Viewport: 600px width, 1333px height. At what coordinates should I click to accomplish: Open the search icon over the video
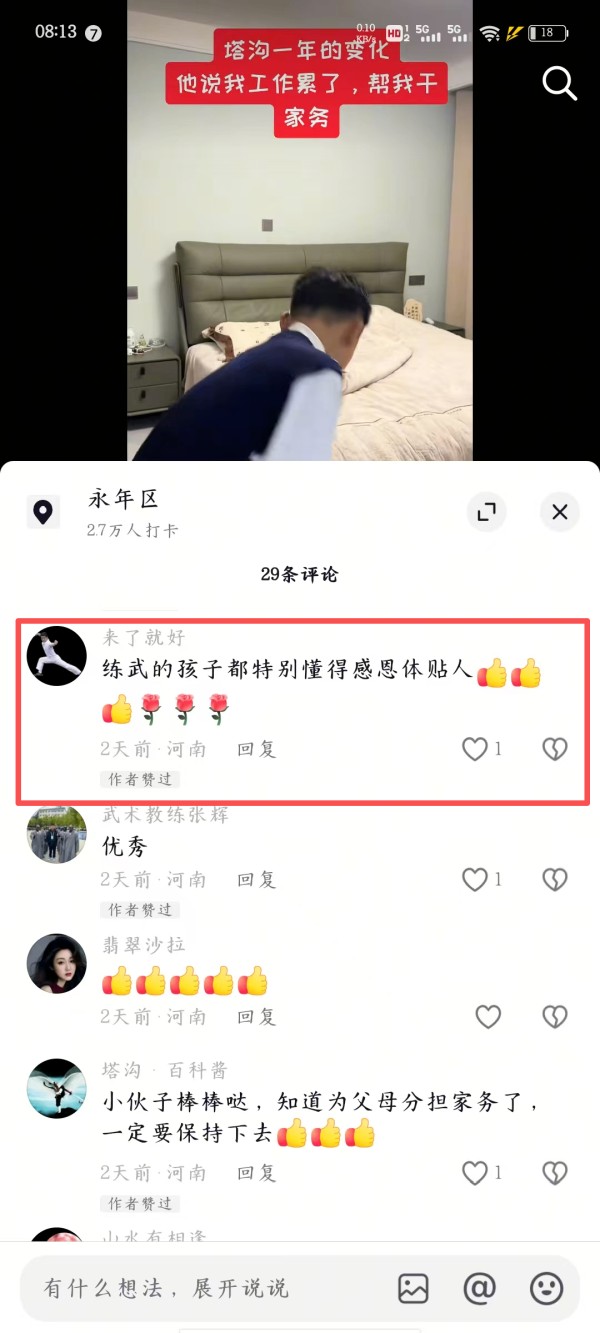click(559, 84)
